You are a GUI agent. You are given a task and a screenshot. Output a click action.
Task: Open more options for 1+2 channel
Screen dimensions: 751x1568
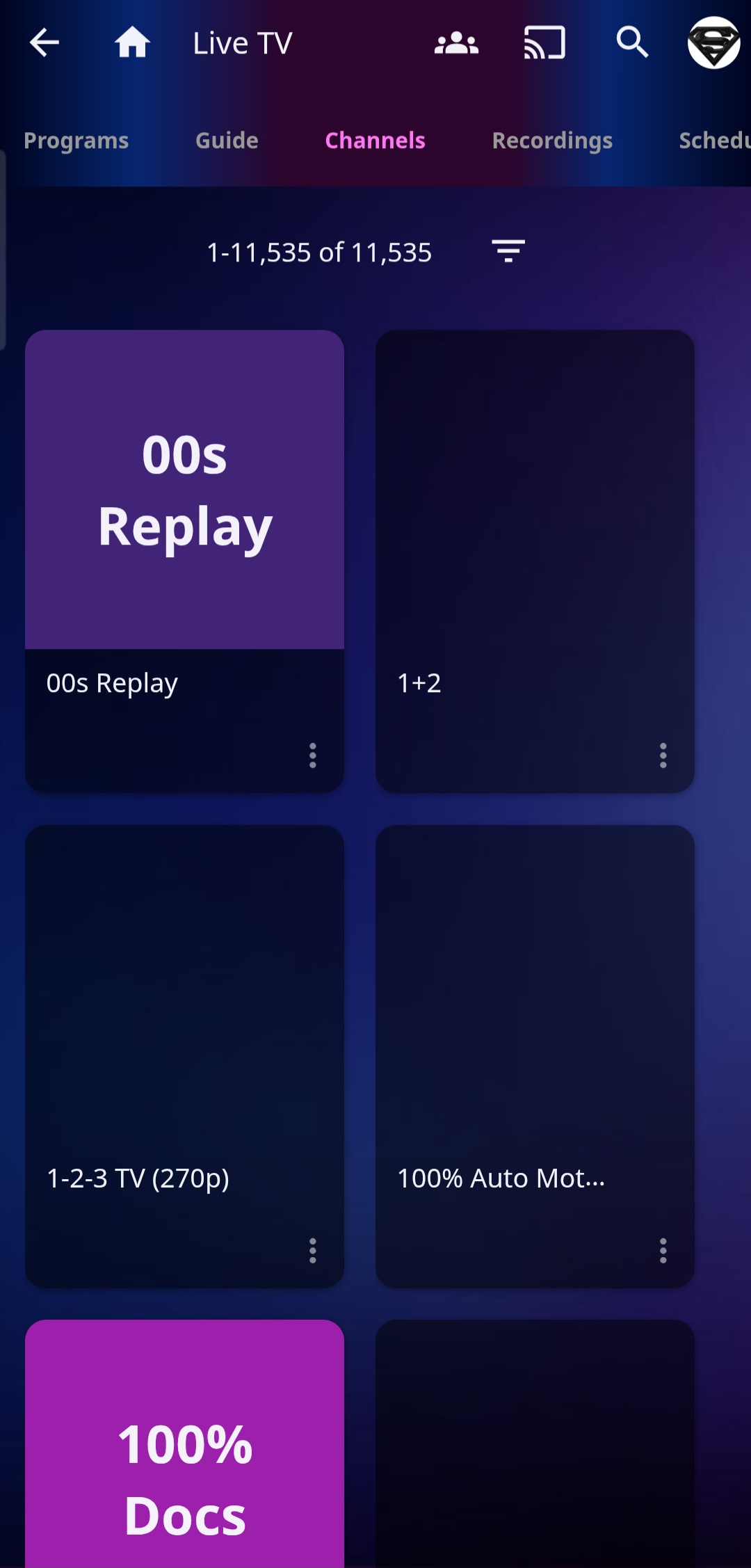point(663,755)
